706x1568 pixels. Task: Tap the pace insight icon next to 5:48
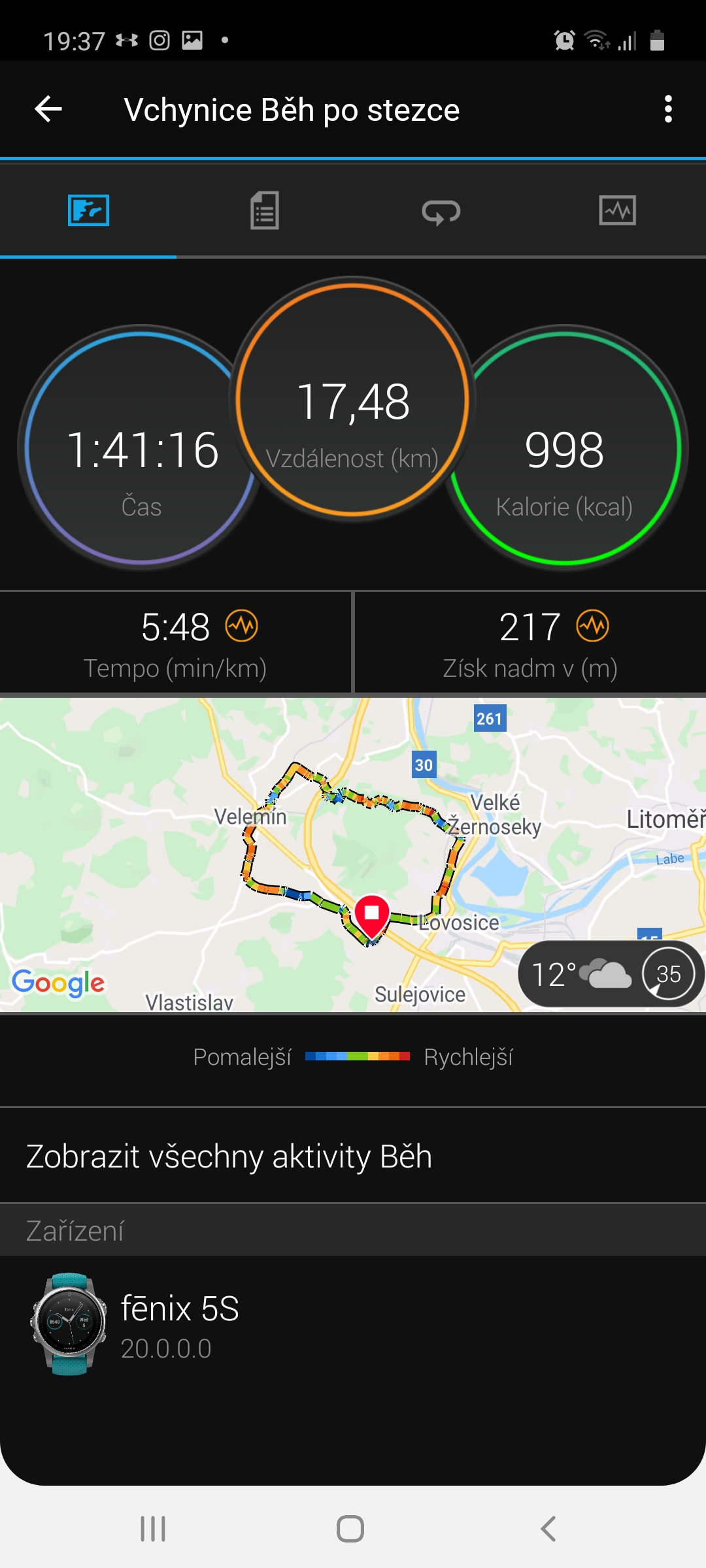click(x=242, y=626)
